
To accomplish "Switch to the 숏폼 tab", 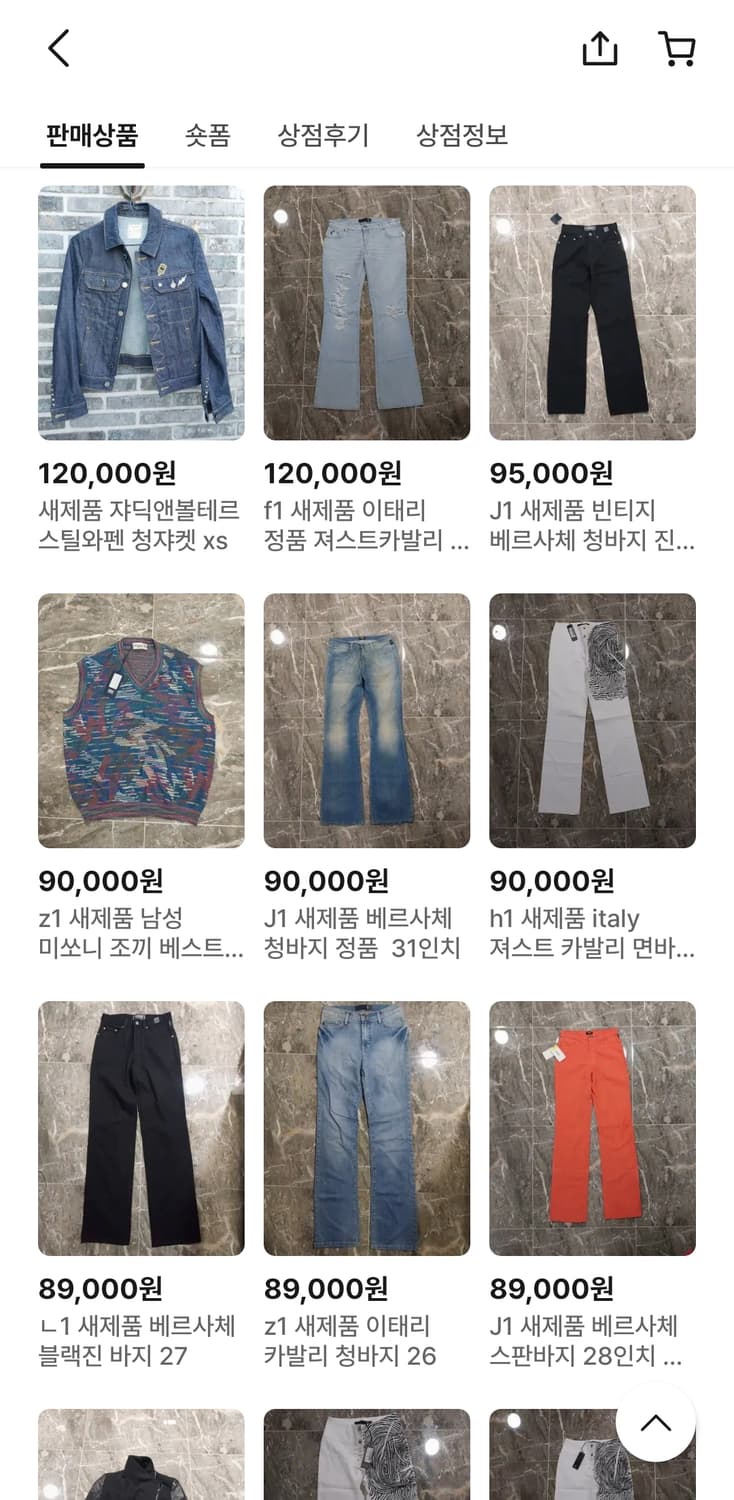I will [207, 136].
